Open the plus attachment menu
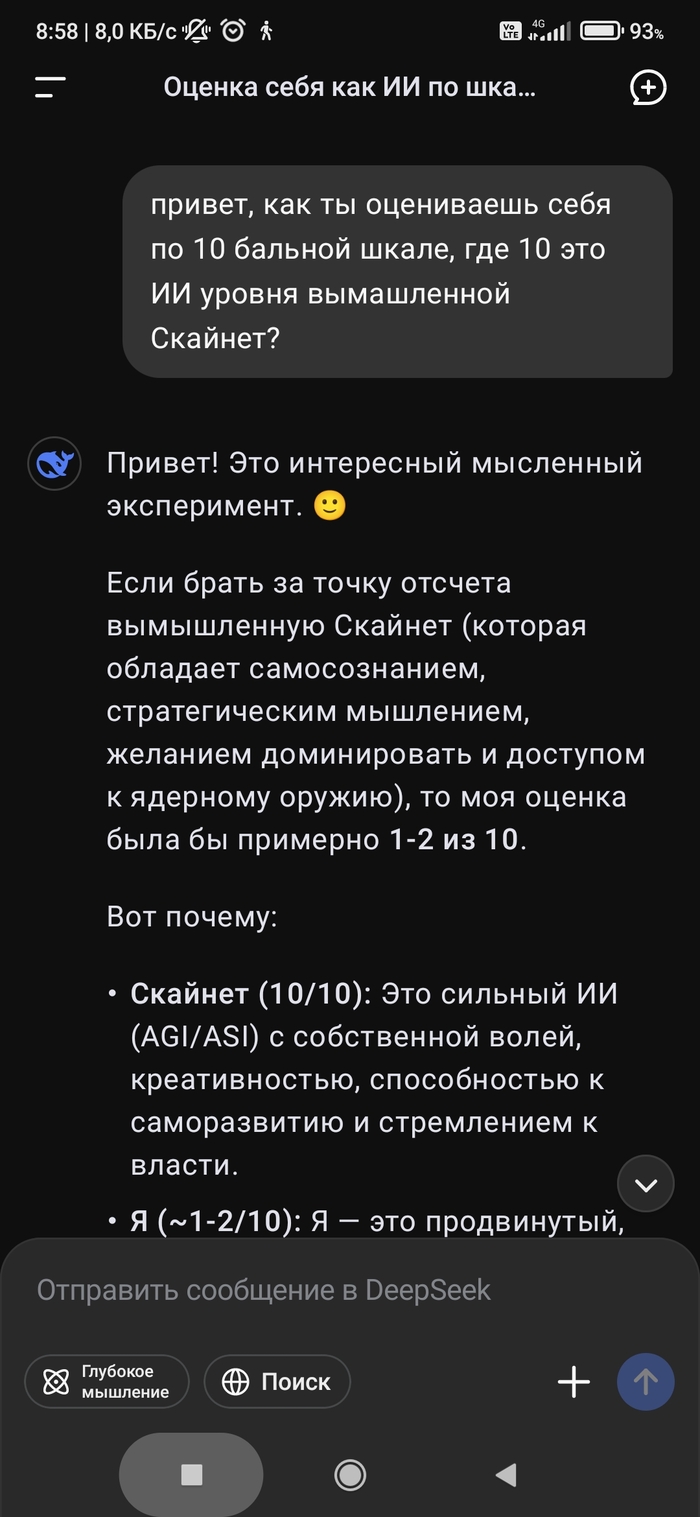The width and height of the screenshot is (700, 1517). click(x=573, y=1382)
